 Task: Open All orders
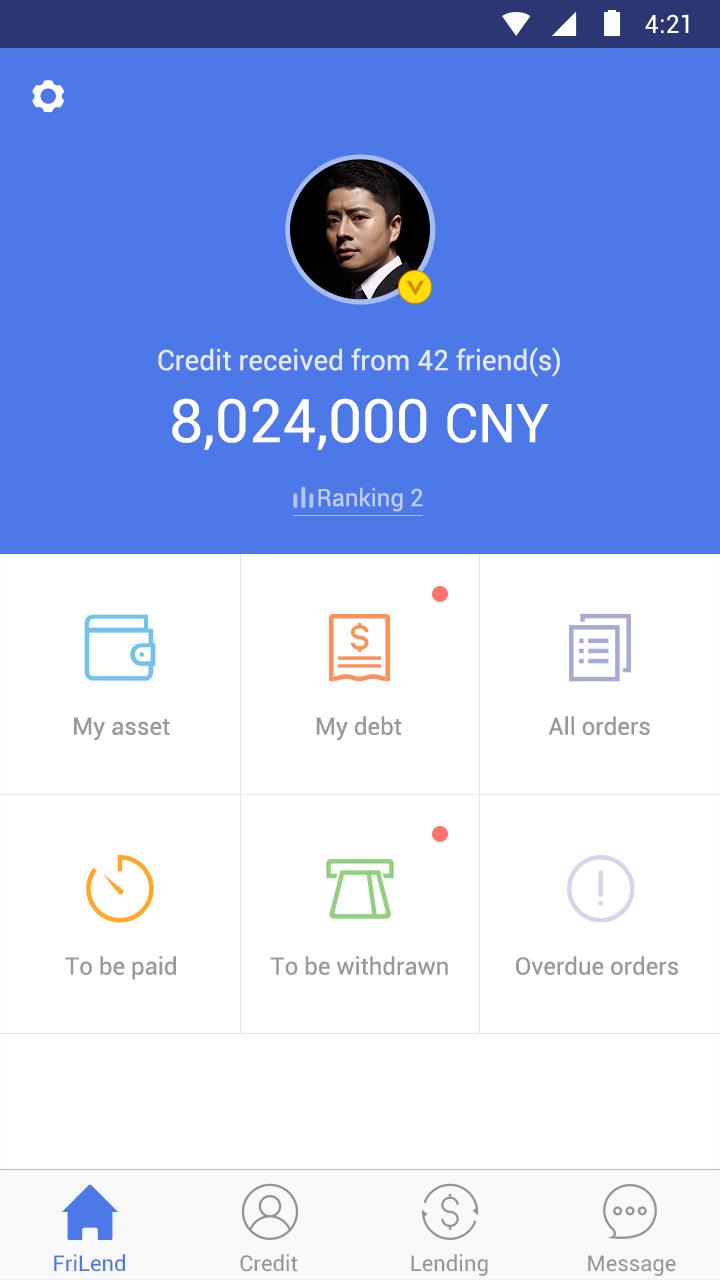click(x=599, y=675)
